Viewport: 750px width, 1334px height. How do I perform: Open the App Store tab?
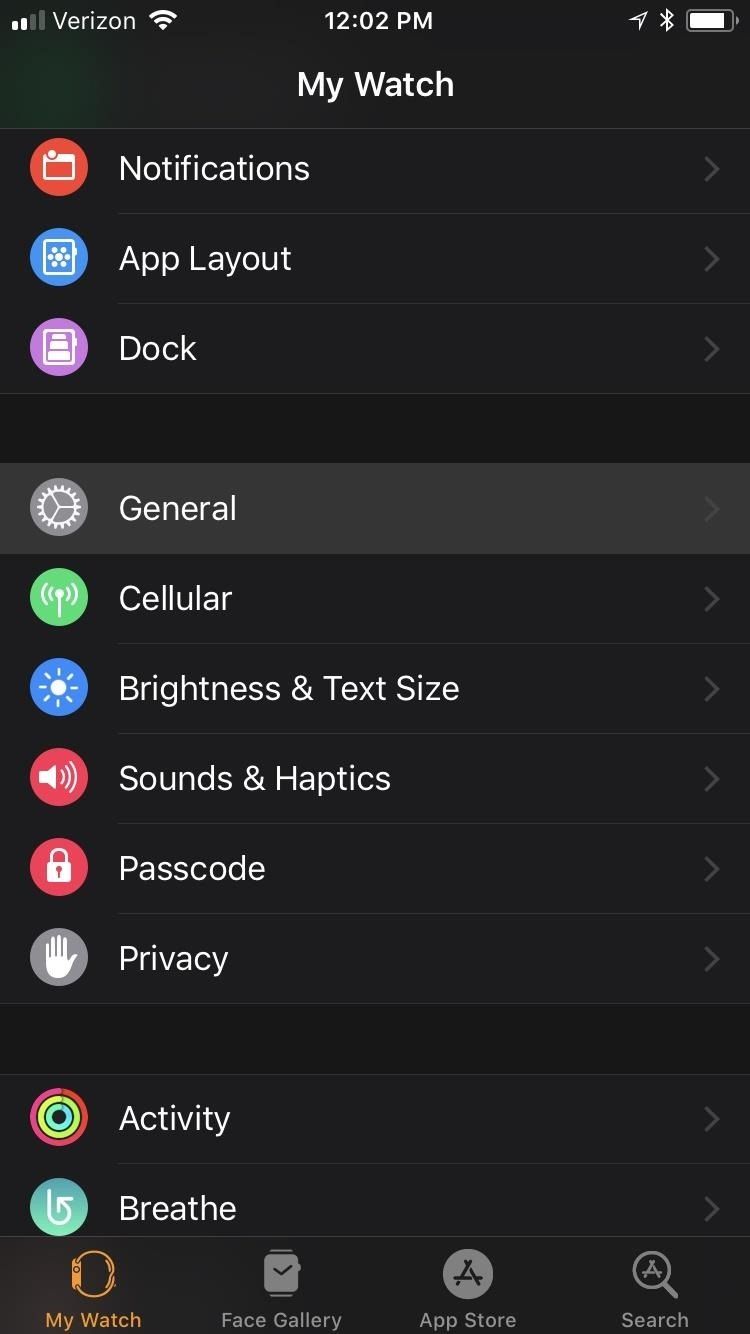pos(467,1288)
